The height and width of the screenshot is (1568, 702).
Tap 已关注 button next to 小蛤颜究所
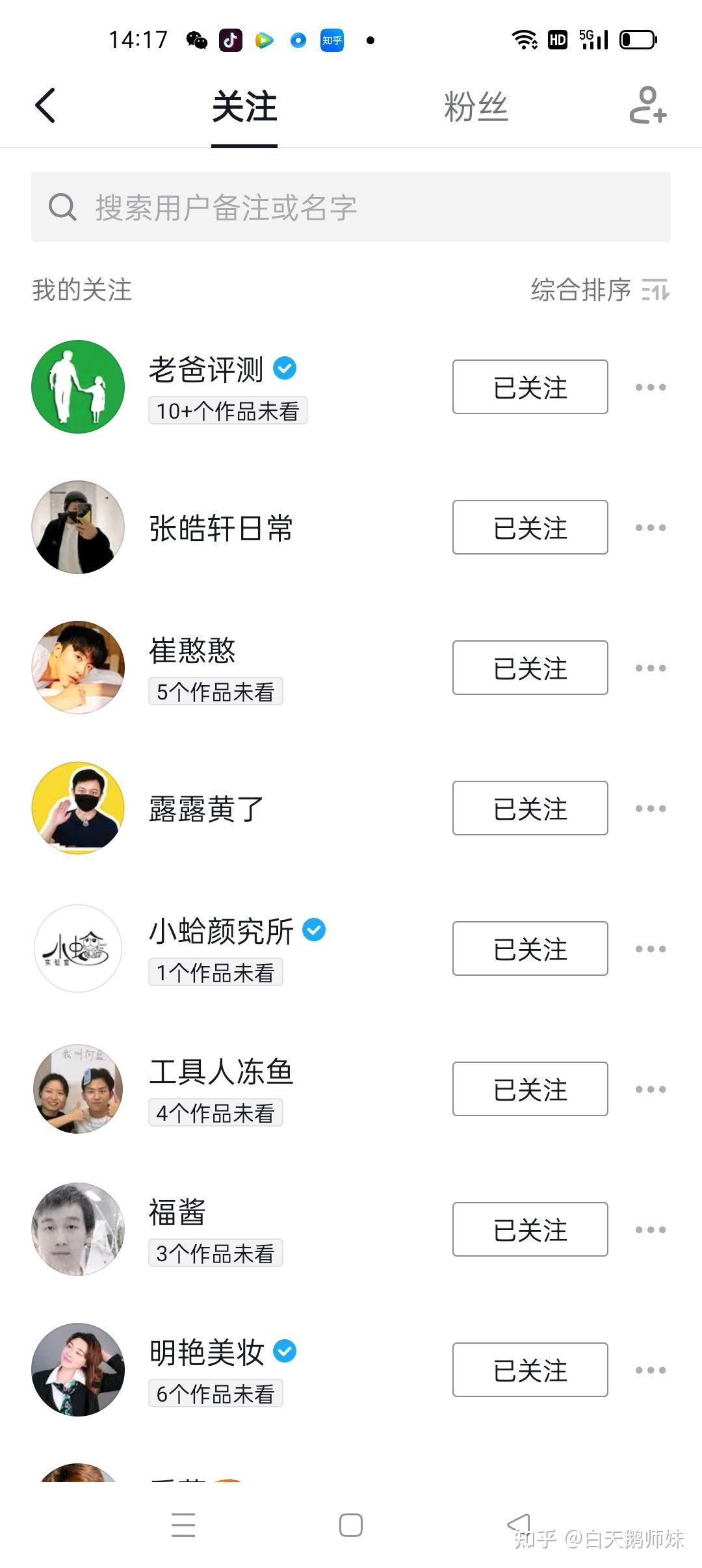[x=530, y=948]
